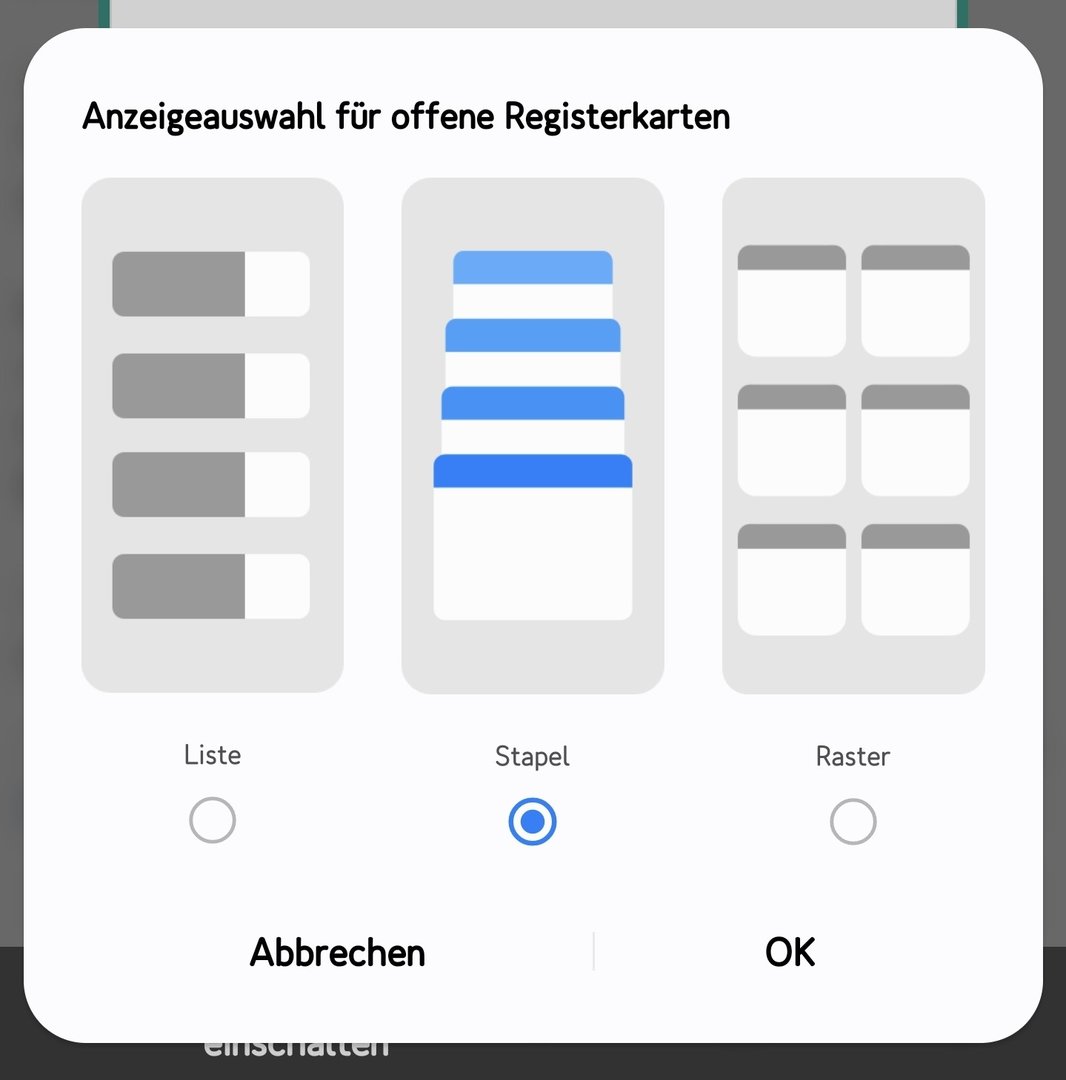Viewport: 1066px width, 1080px height.
Task: Cancel with the Abbrechen button
Action: coord(337,952)
